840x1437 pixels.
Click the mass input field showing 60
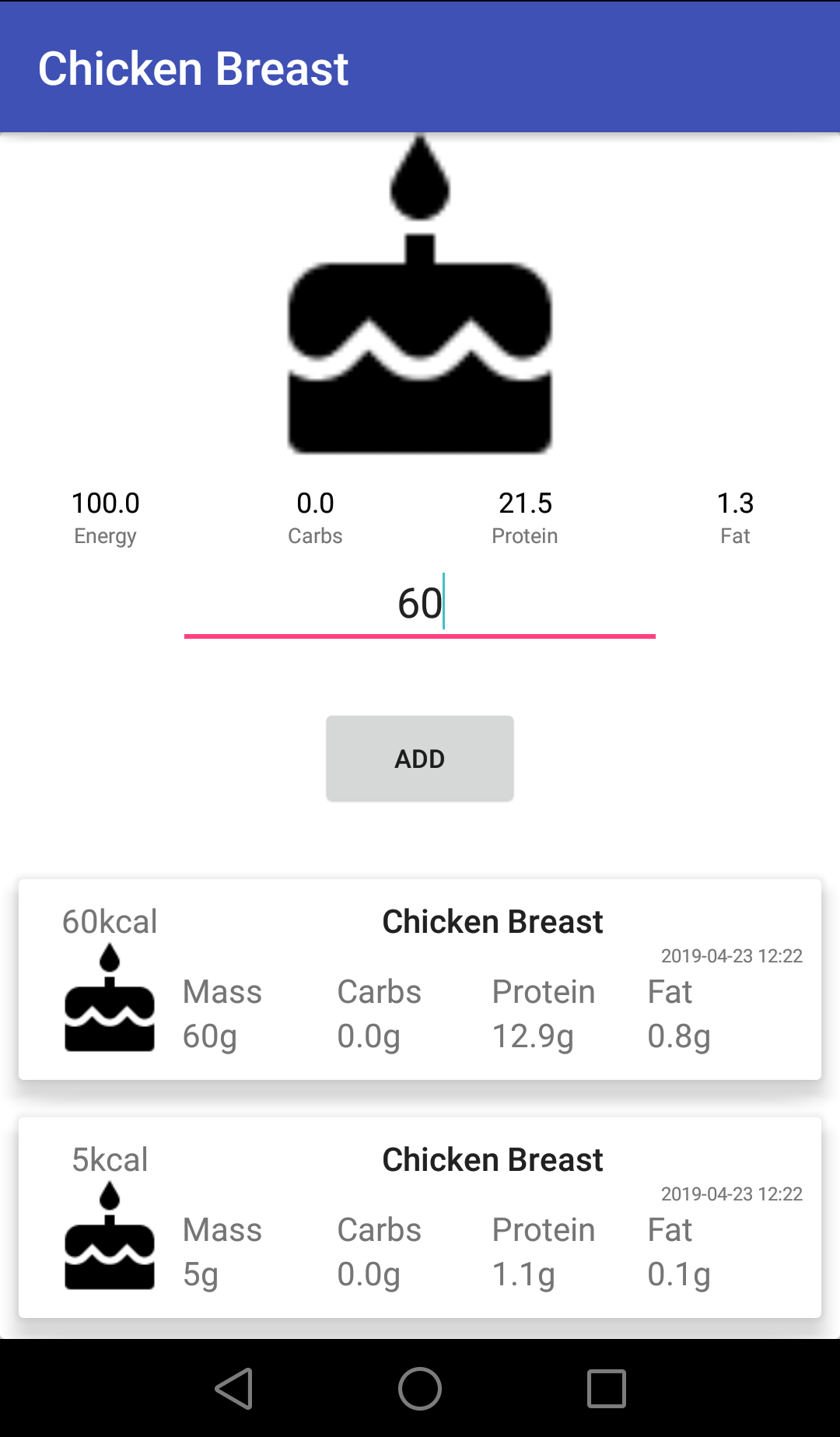(x=420, y=603)
